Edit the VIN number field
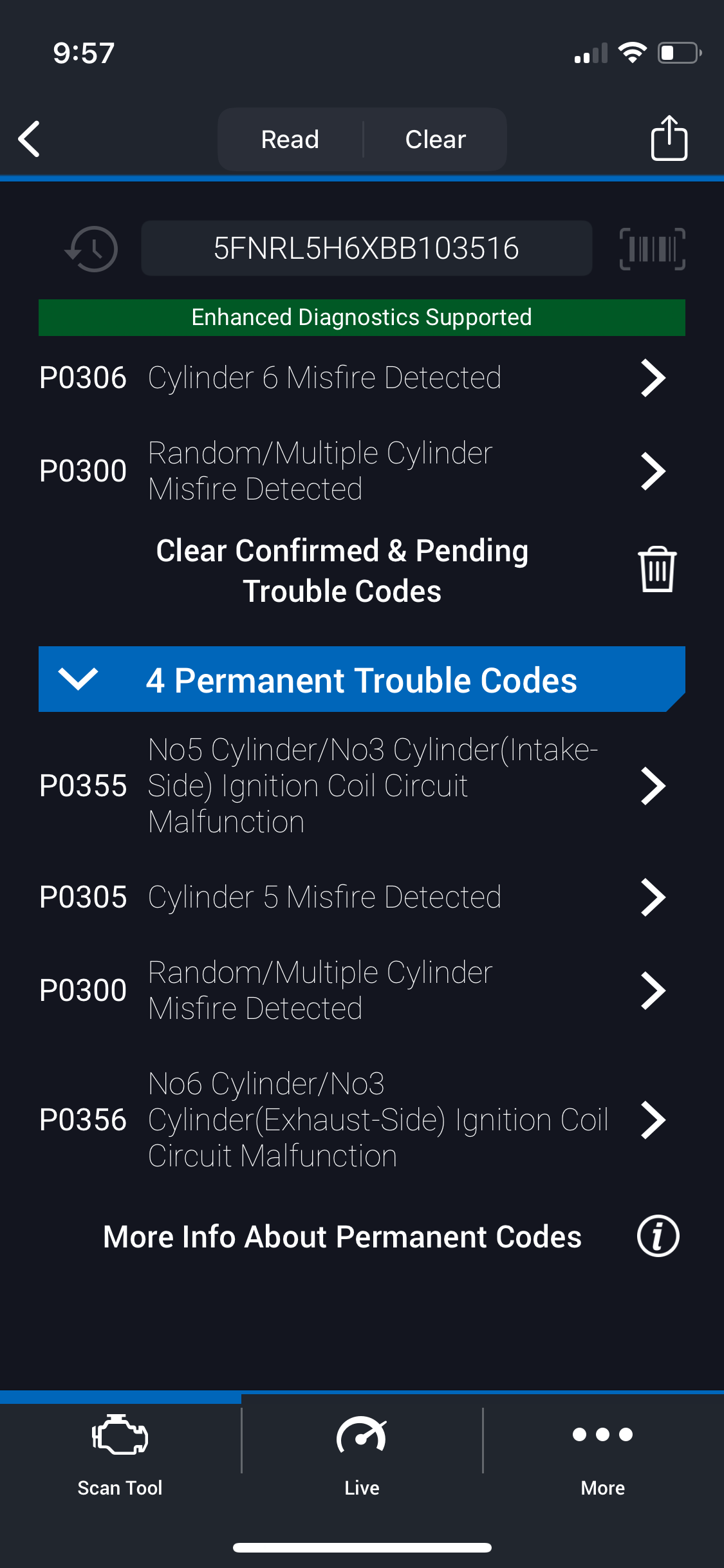 tap(366, 248)
